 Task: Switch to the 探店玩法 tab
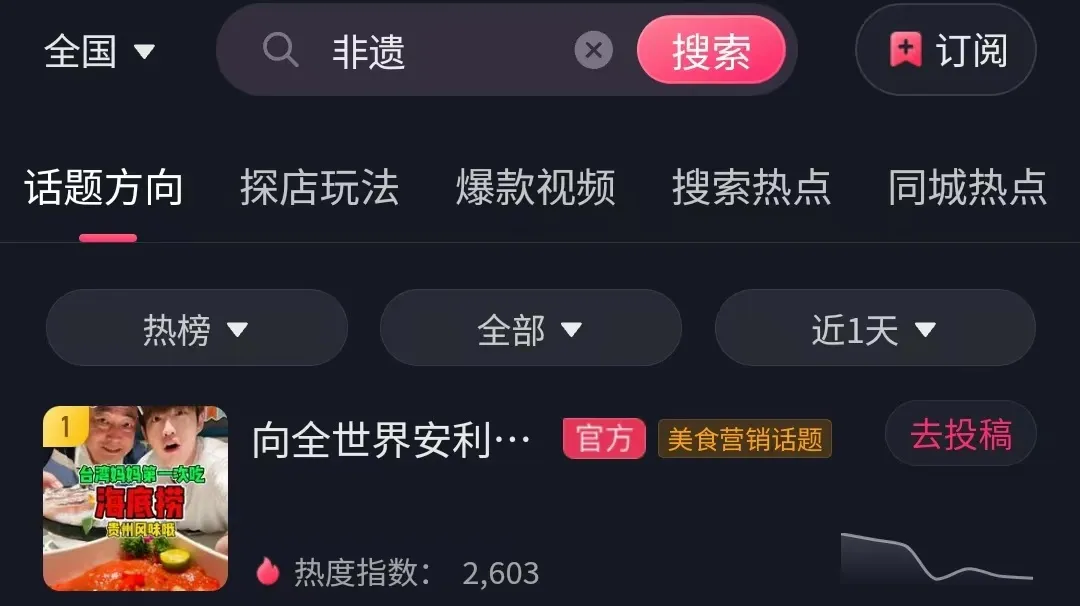click(319, 188)
